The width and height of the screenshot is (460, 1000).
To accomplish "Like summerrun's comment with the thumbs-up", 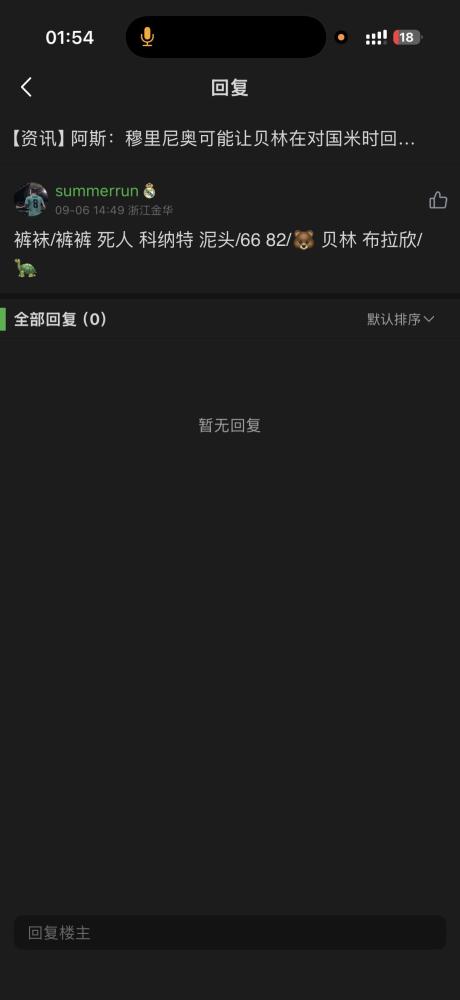I will pyautogui.click(x=438, y=200).
